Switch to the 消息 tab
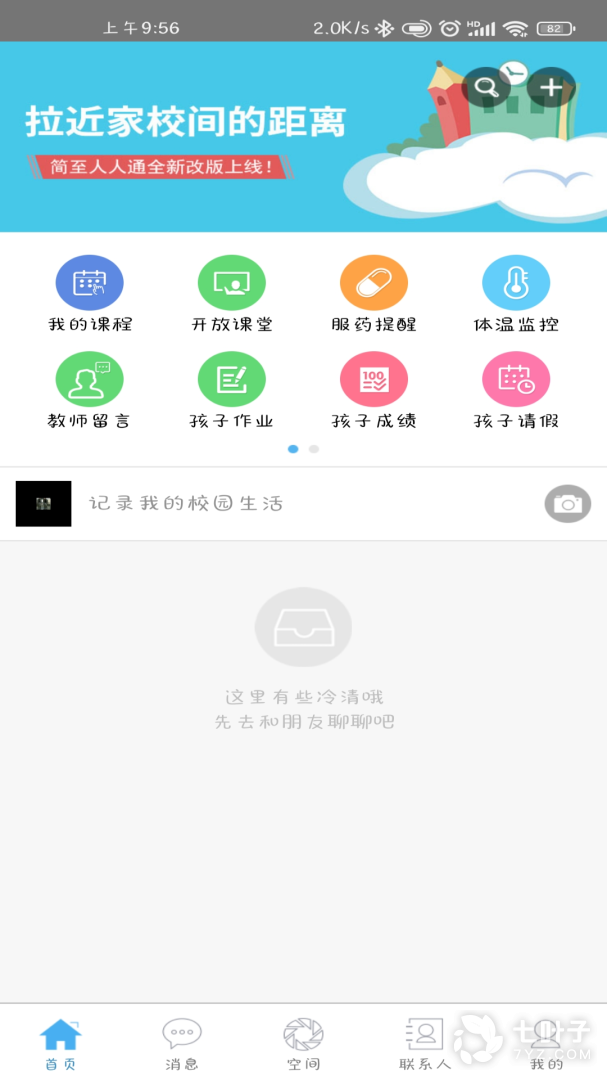 pos(182,1044)
